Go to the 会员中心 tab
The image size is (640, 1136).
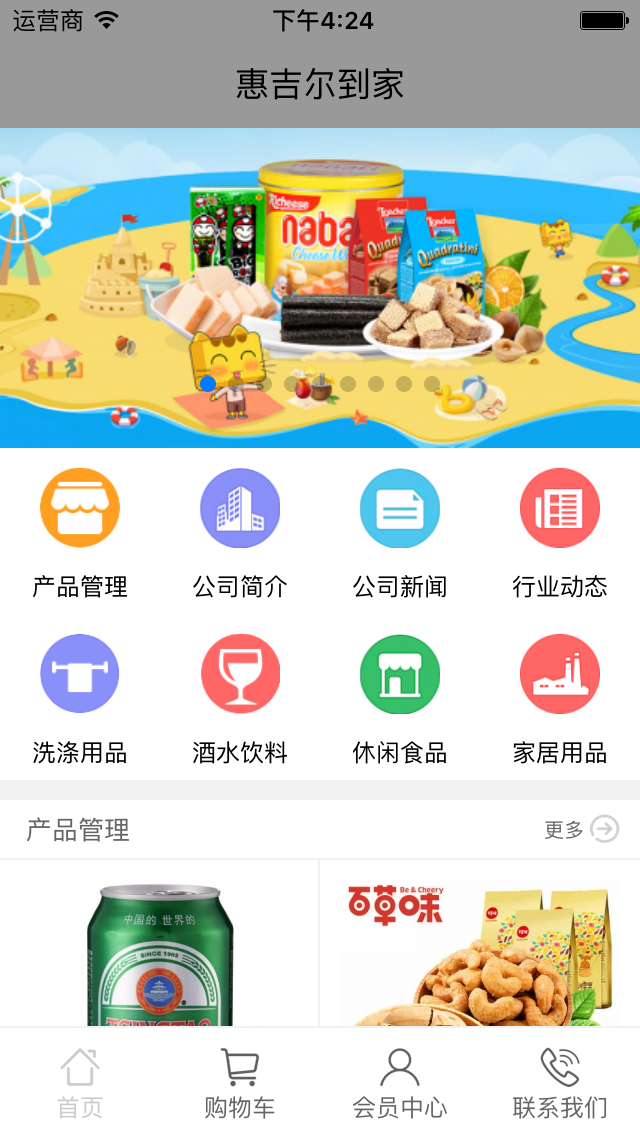[x=400, y=1082]
